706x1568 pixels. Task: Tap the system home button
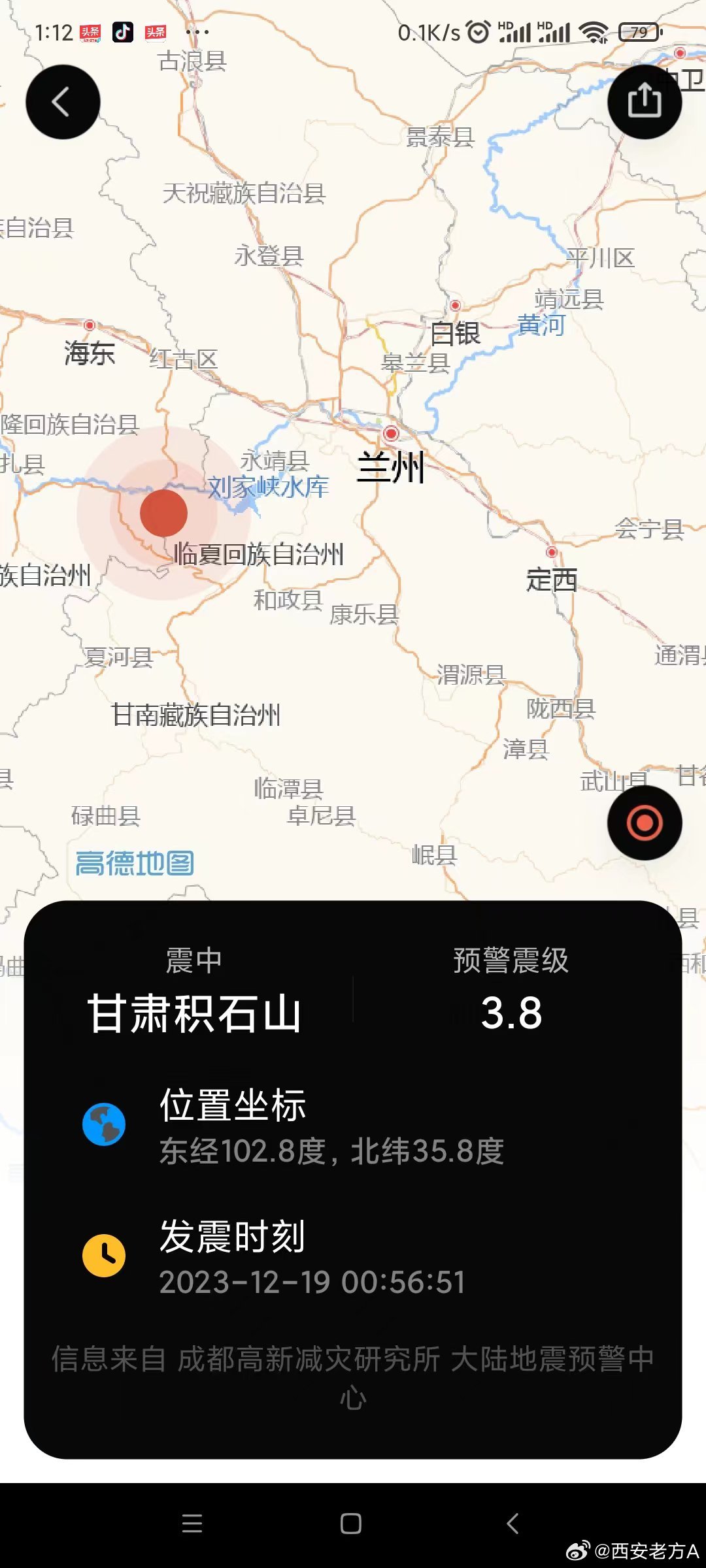pyautogui.click(x=351, y=1524)
